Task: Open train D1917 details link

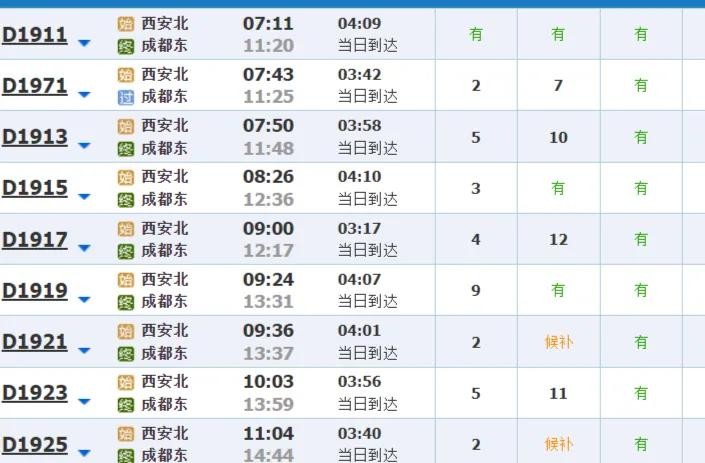Action: (x=35, y=240)
